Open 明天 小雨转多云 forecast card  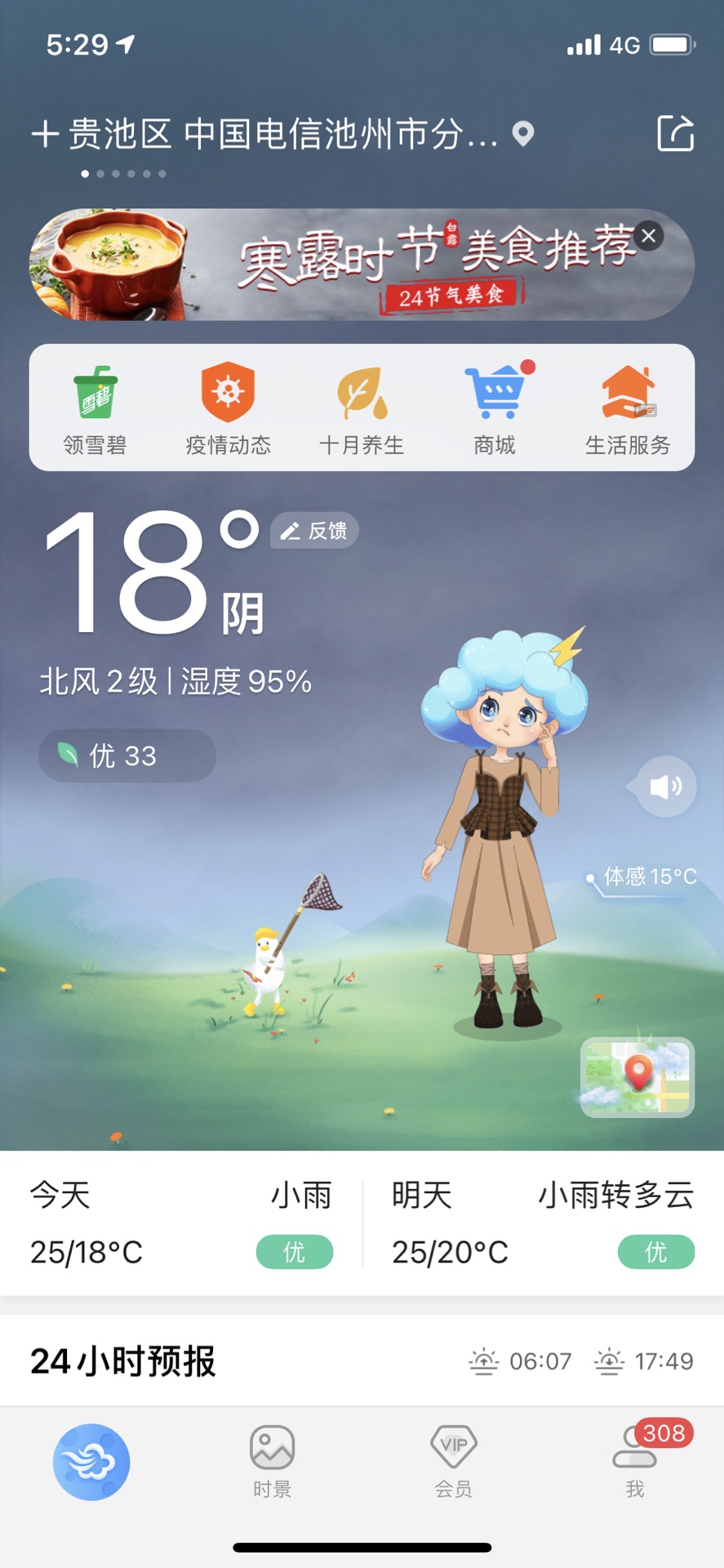(x=543, y=1223)
